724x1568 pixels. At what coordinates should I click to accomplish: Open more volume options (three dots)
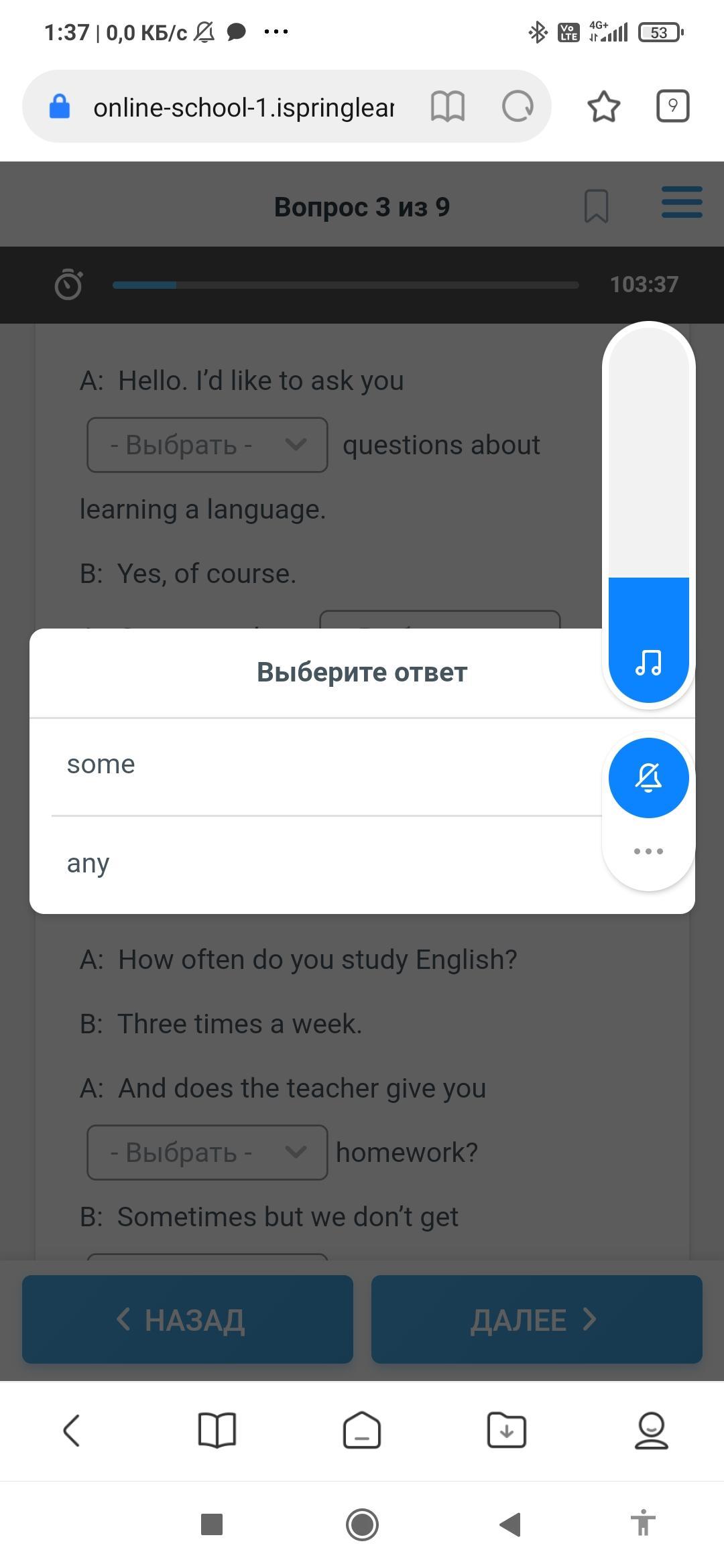pos(648,852)
